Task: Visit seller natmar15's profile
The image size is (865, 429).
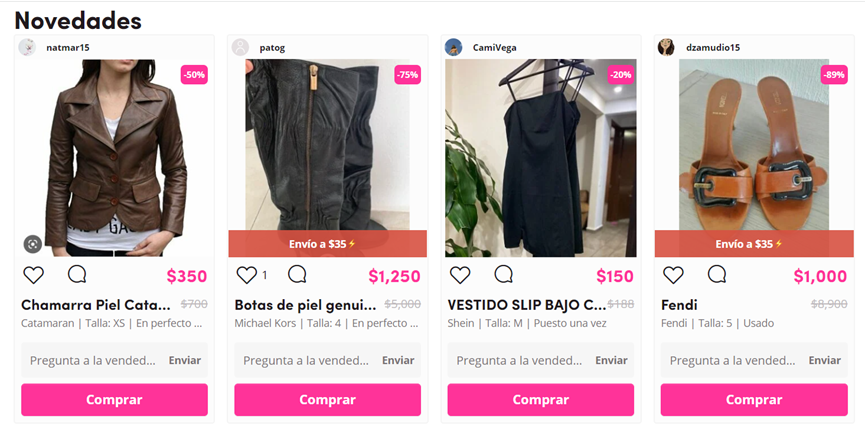Action: pos(67,47)
